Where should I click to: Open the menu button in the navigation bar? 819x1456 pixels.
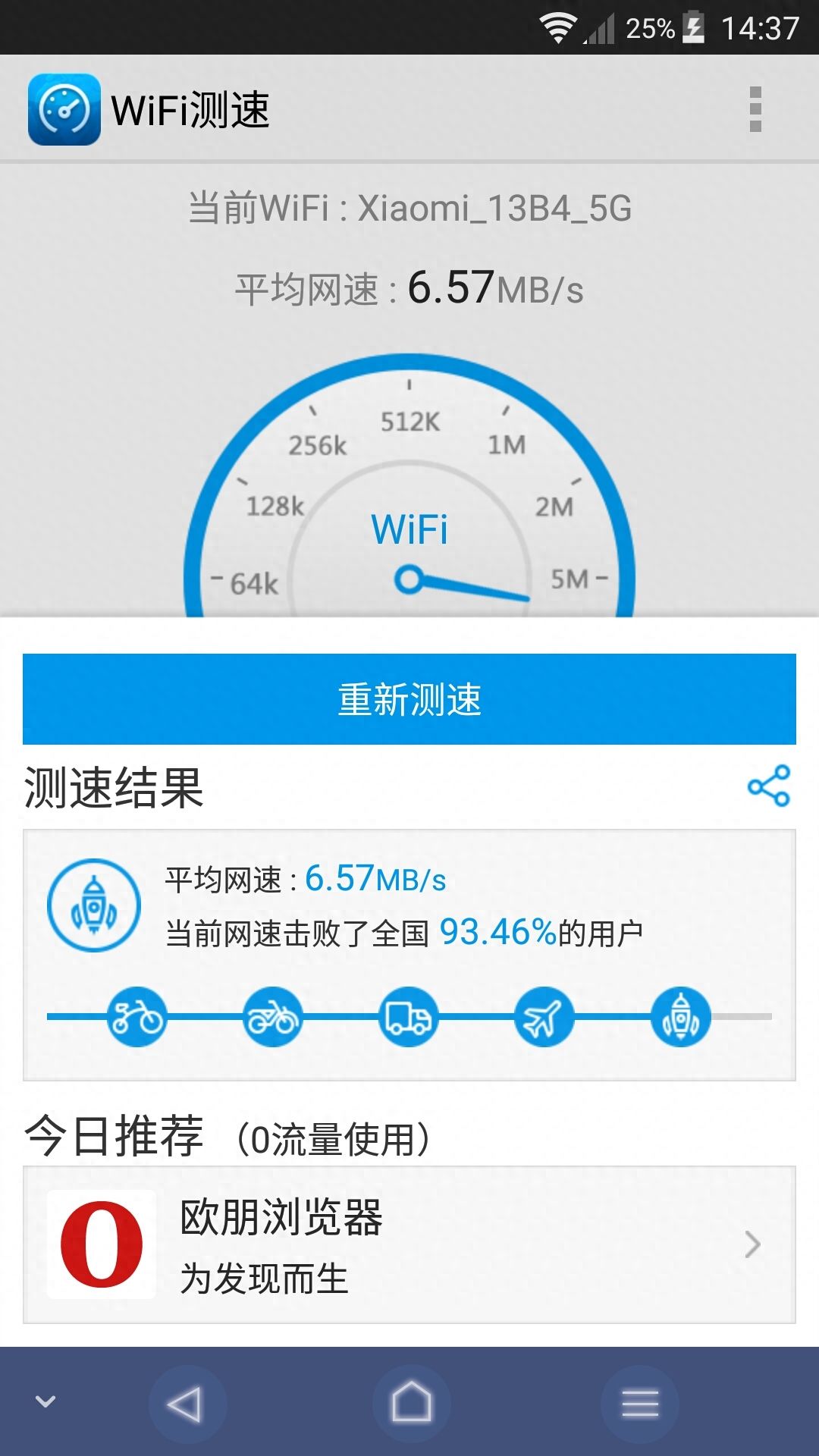pyautogui.click(x=639, y=1404)
